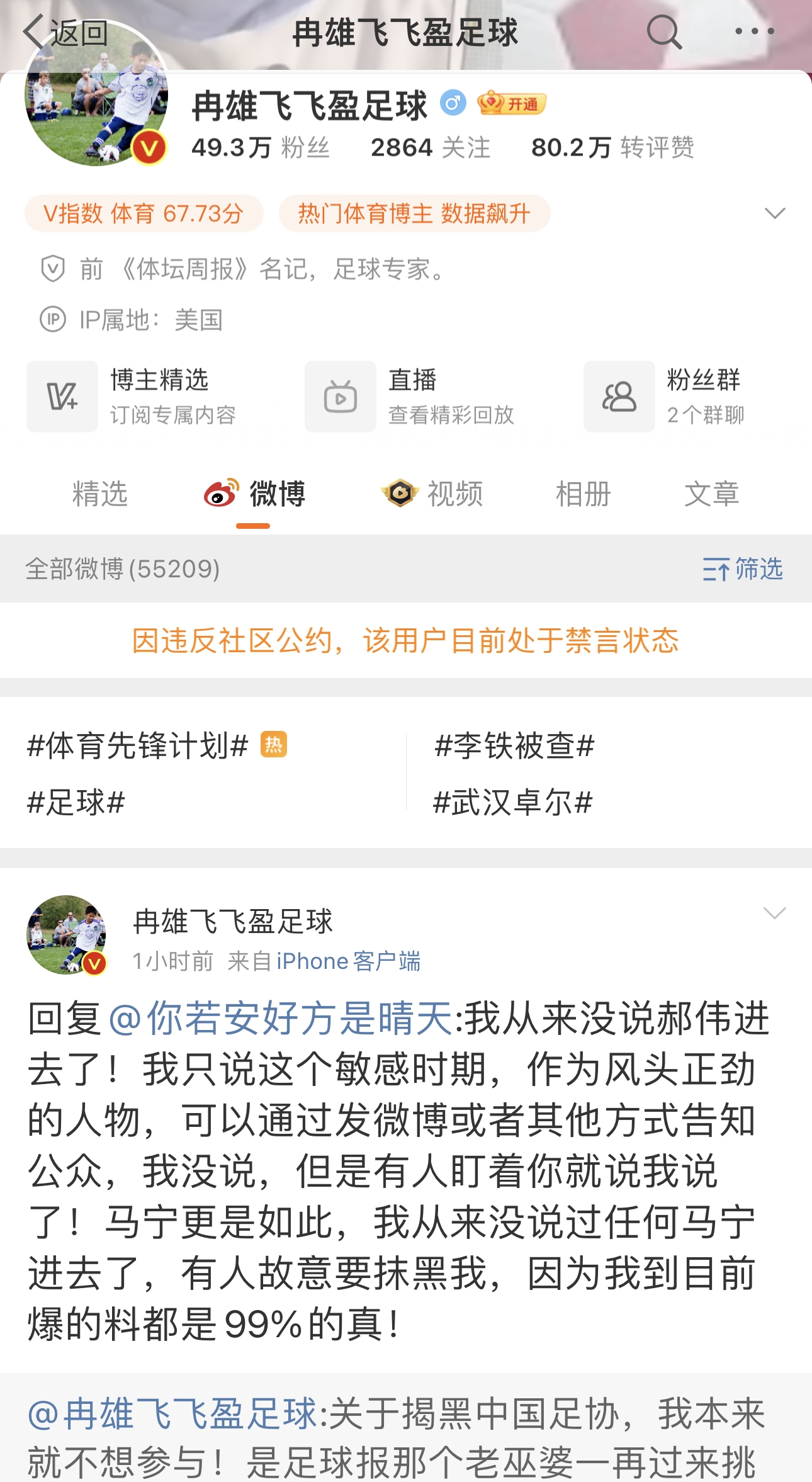812x1482 pixels.
Task: Open the three-dot overflow menu
Action: click(x=754, y=31)
